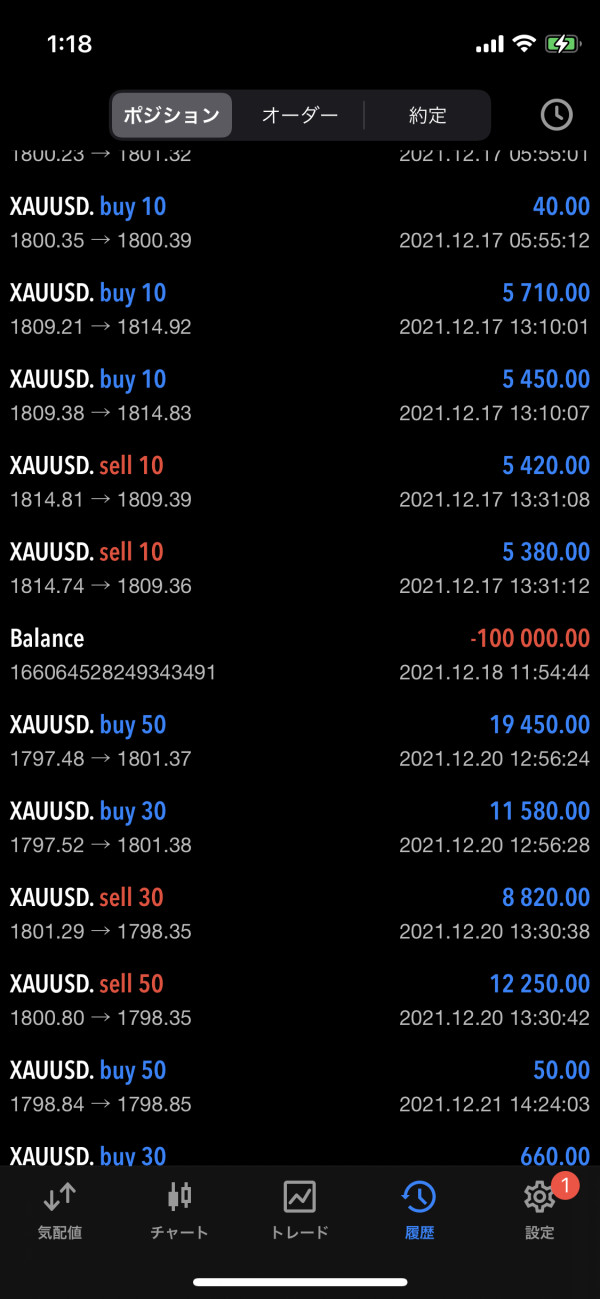Tap the buy 10 trade with 40.00 profit
This screenshot has height=1299, width=600.
point(300,222)
